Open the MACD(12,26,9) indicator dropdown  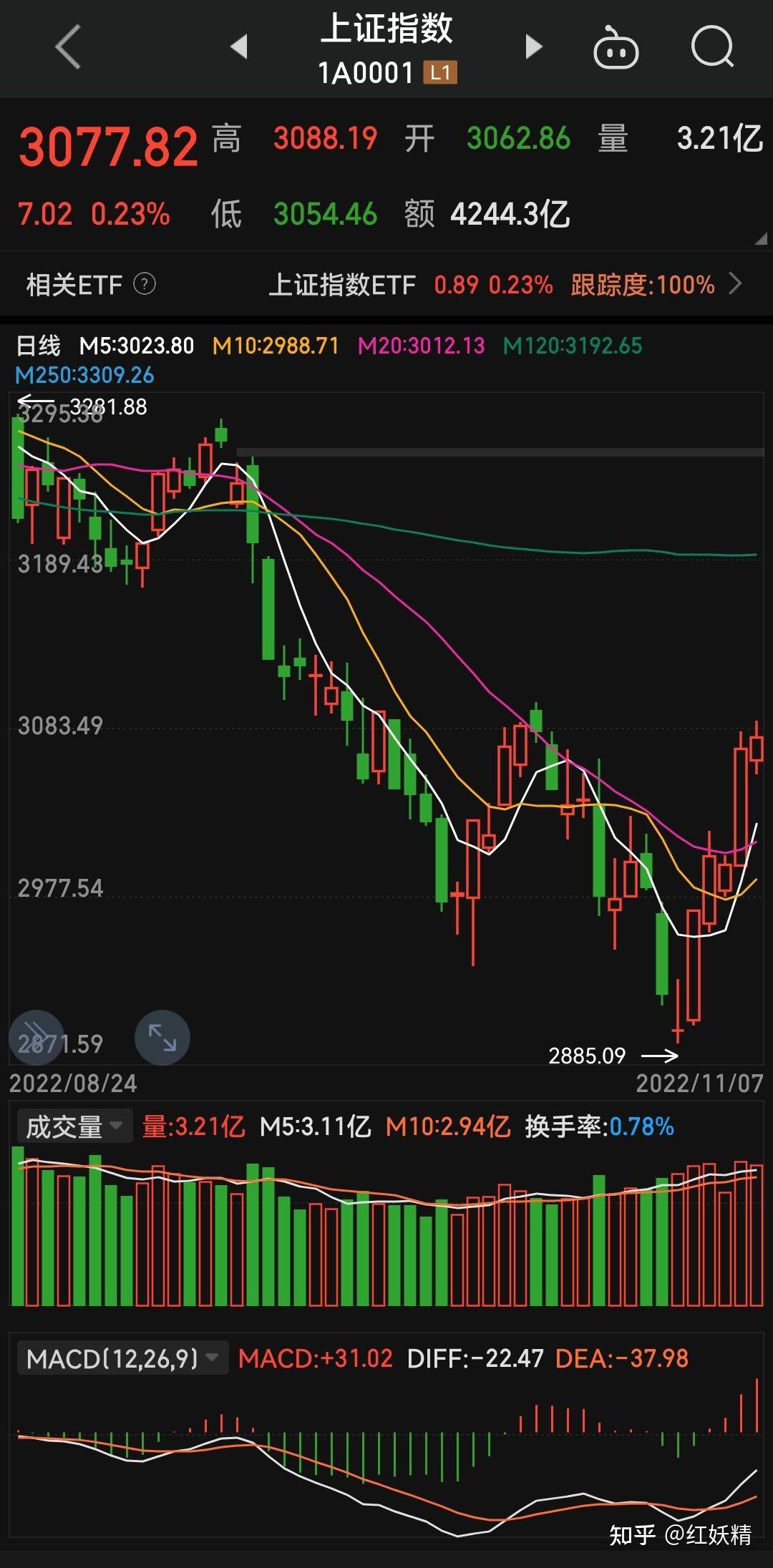click(x=122, y=1358)
